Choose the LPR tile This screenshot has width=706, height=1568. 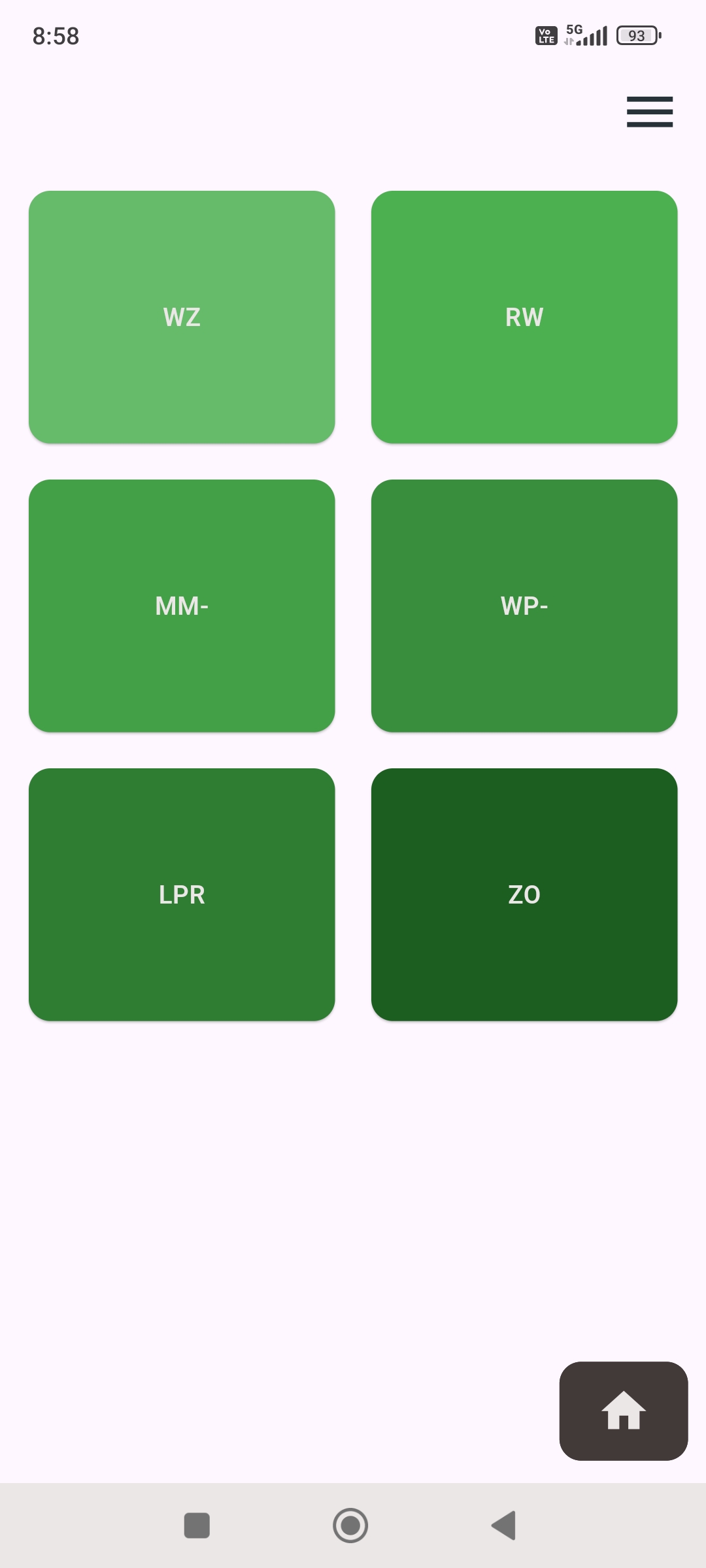(x=182, y=894)
